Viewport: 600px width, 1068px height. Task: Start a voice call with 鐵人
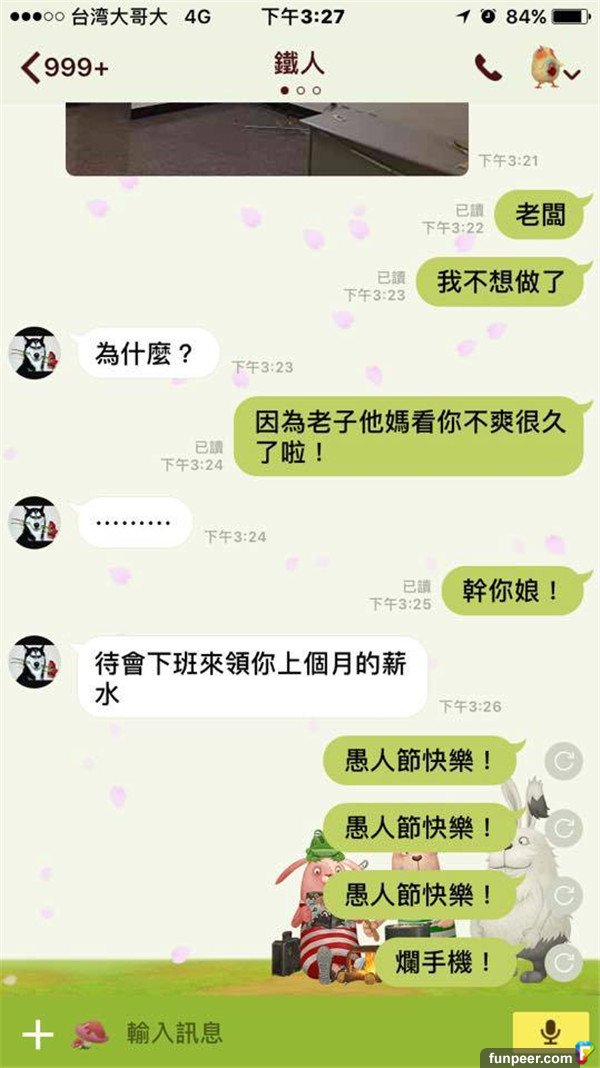488,68
